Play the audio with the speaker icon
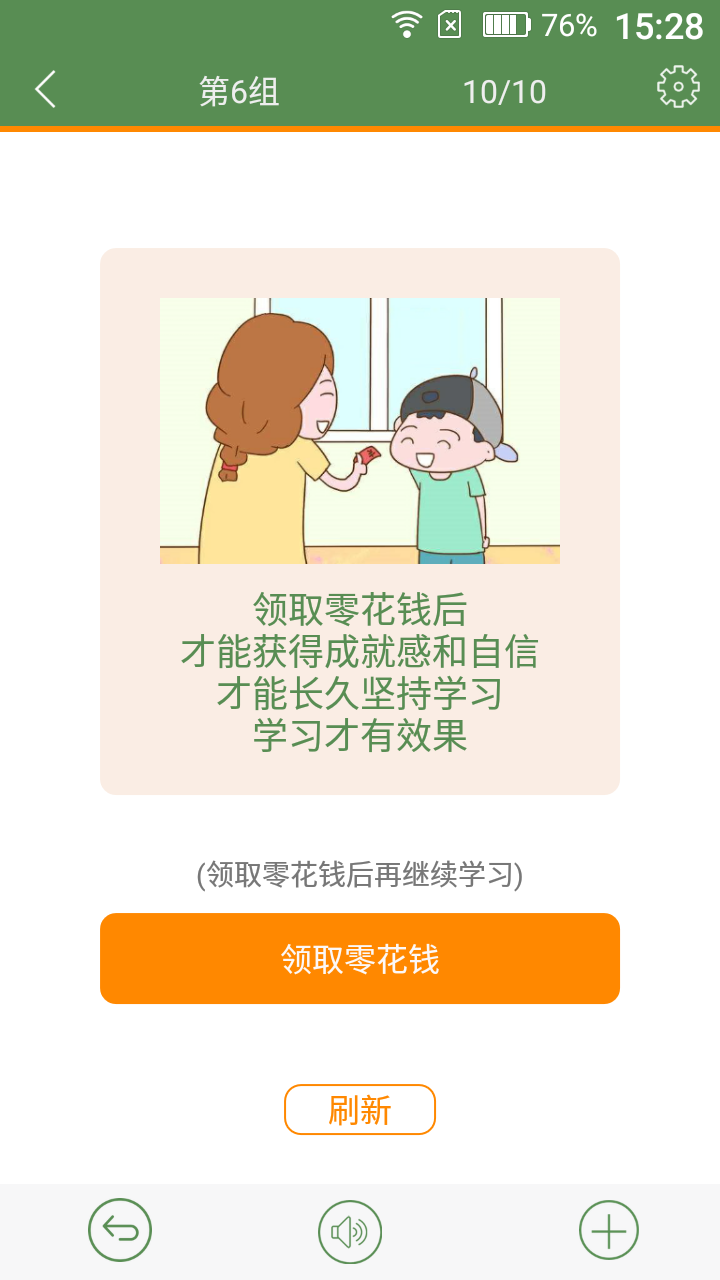Image resolution: width=720 pixels, height=1280 pixels. click(x=350, y=1231)
